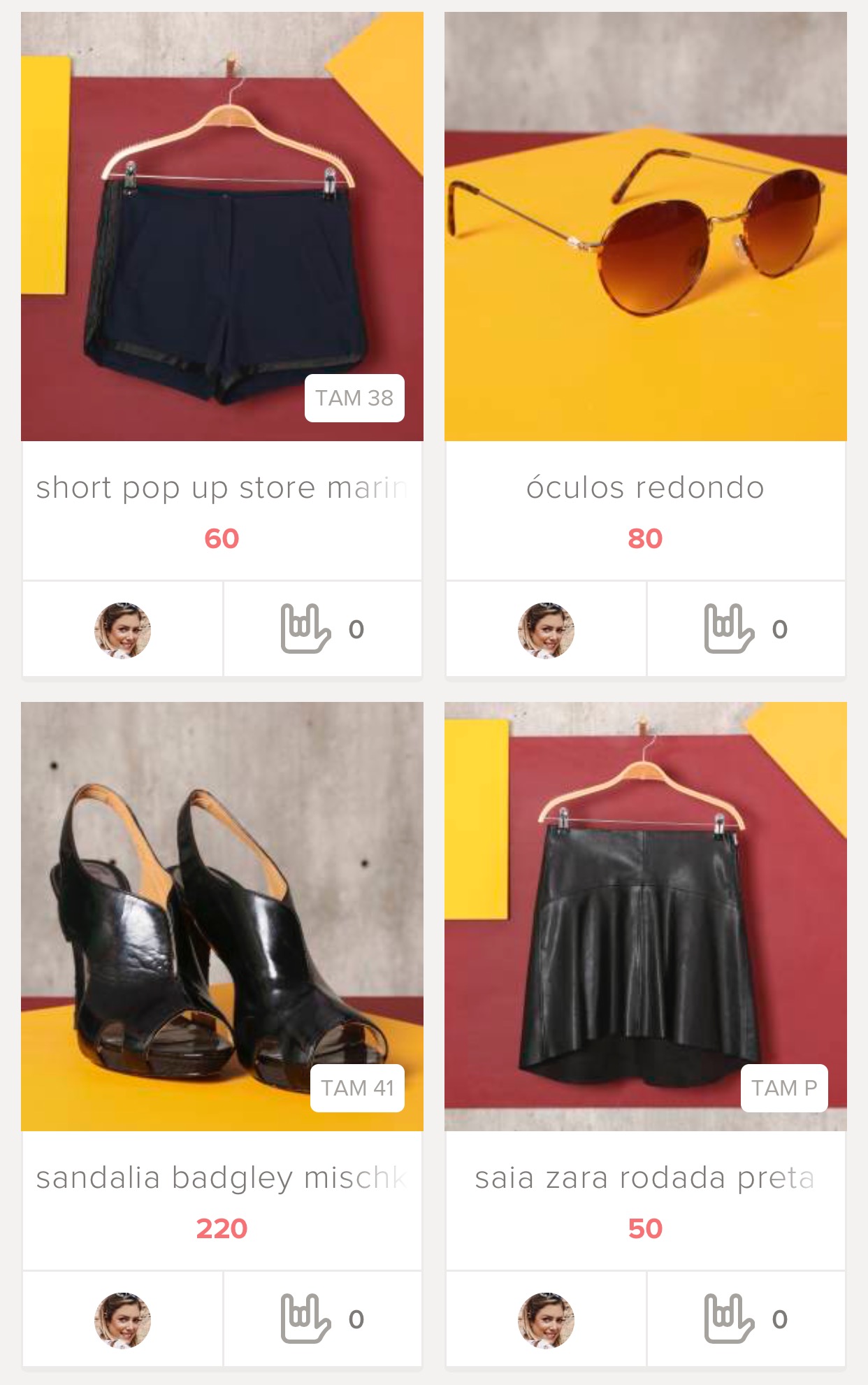Open the sandalia badgley mischka photo
Image resolution: width=868 pixels, height=1385 pixels.
pyautogui.click(x=222, y=916)
